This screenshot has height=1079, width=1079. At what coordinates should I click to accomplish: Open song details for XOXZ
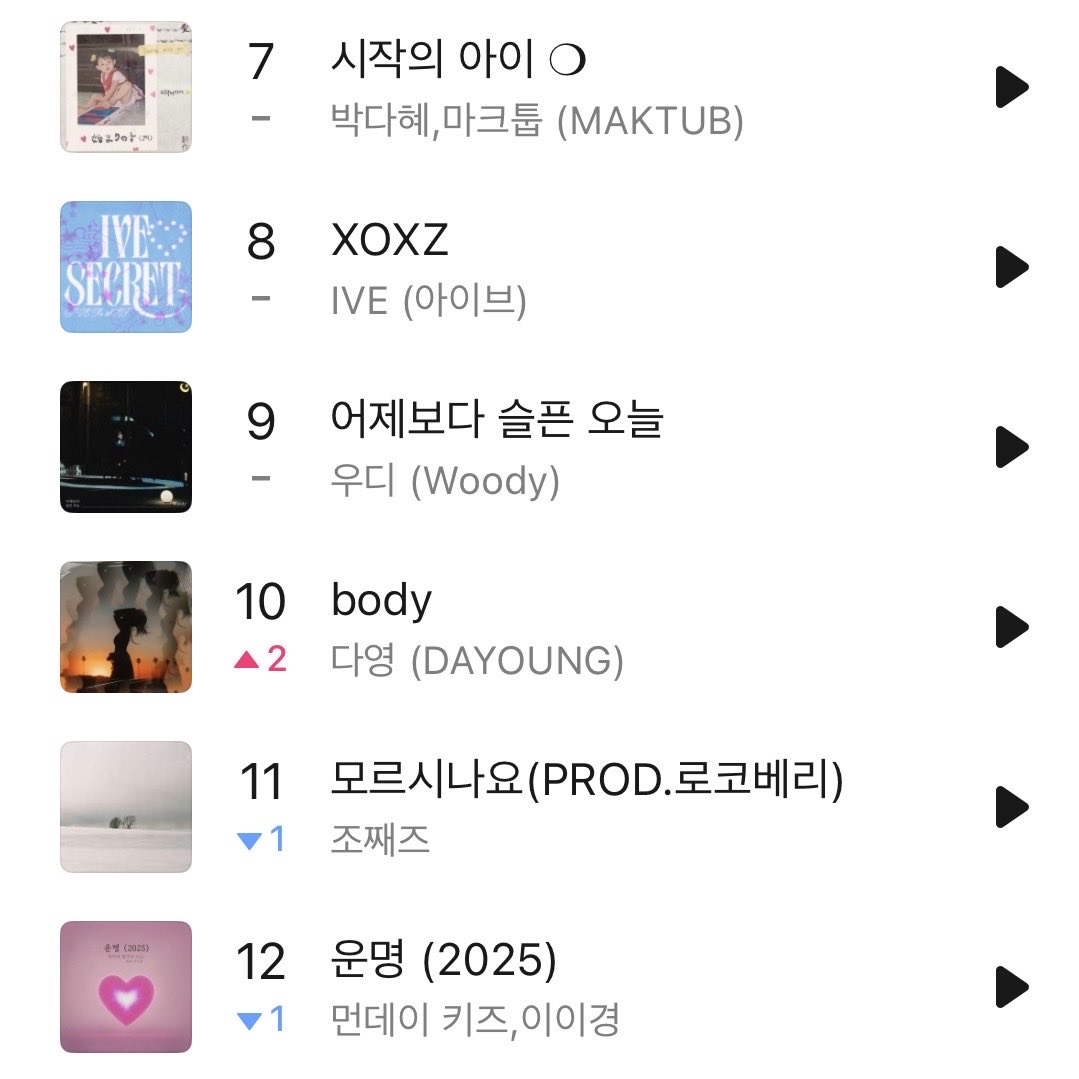390,241
